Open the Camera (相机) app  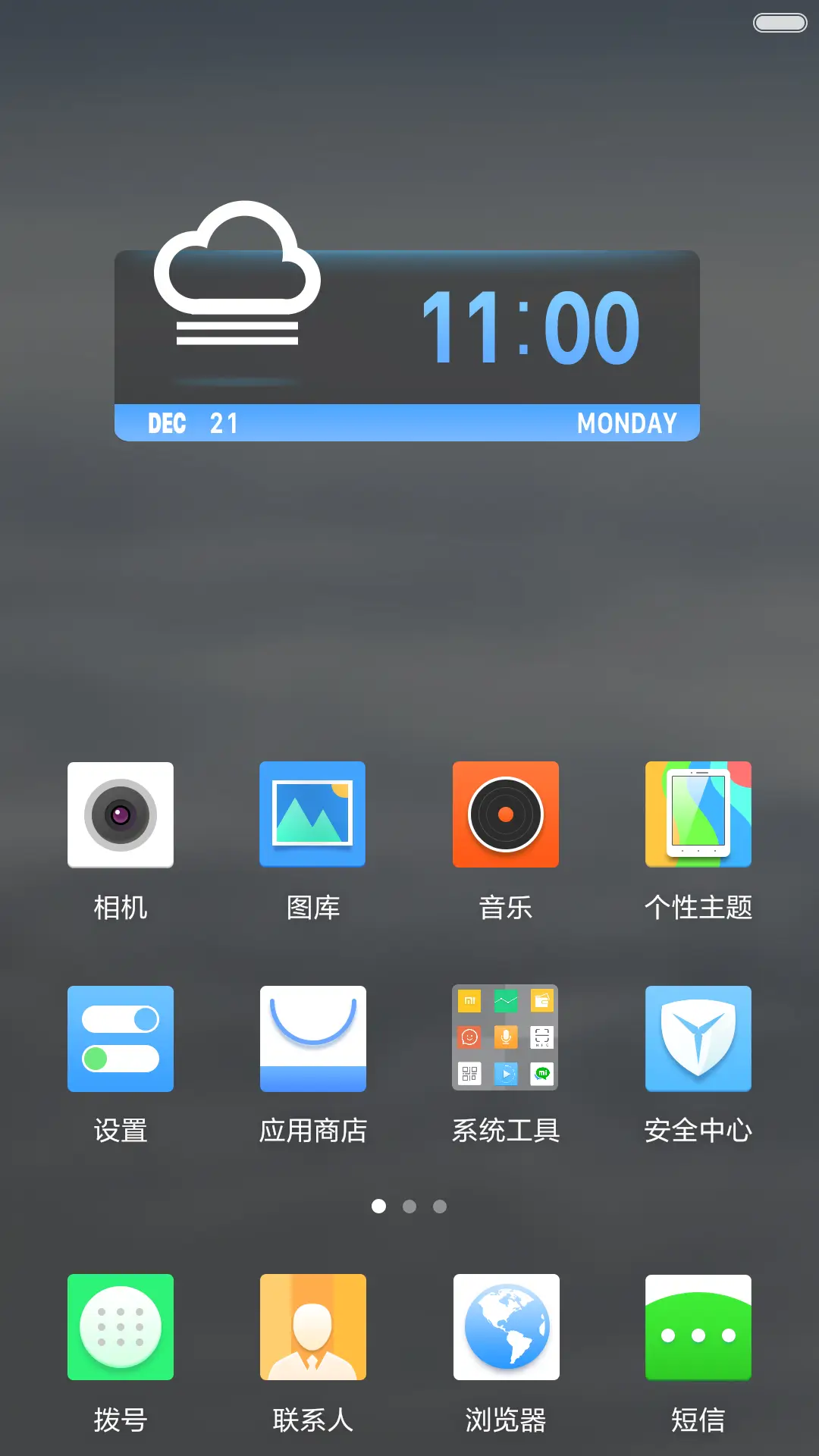[121, 814]
